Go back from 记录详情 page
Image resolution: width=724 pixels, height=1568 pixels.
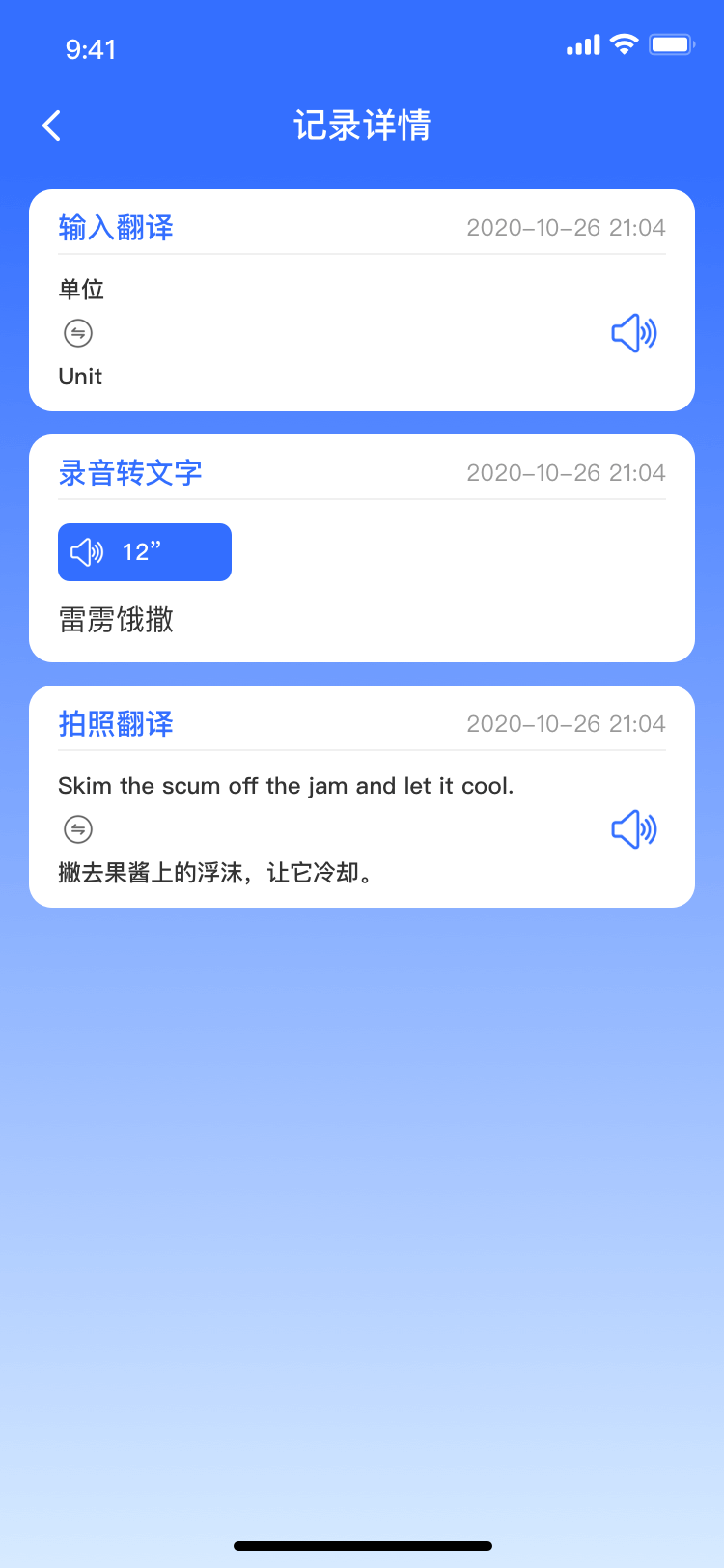[52, 126]
